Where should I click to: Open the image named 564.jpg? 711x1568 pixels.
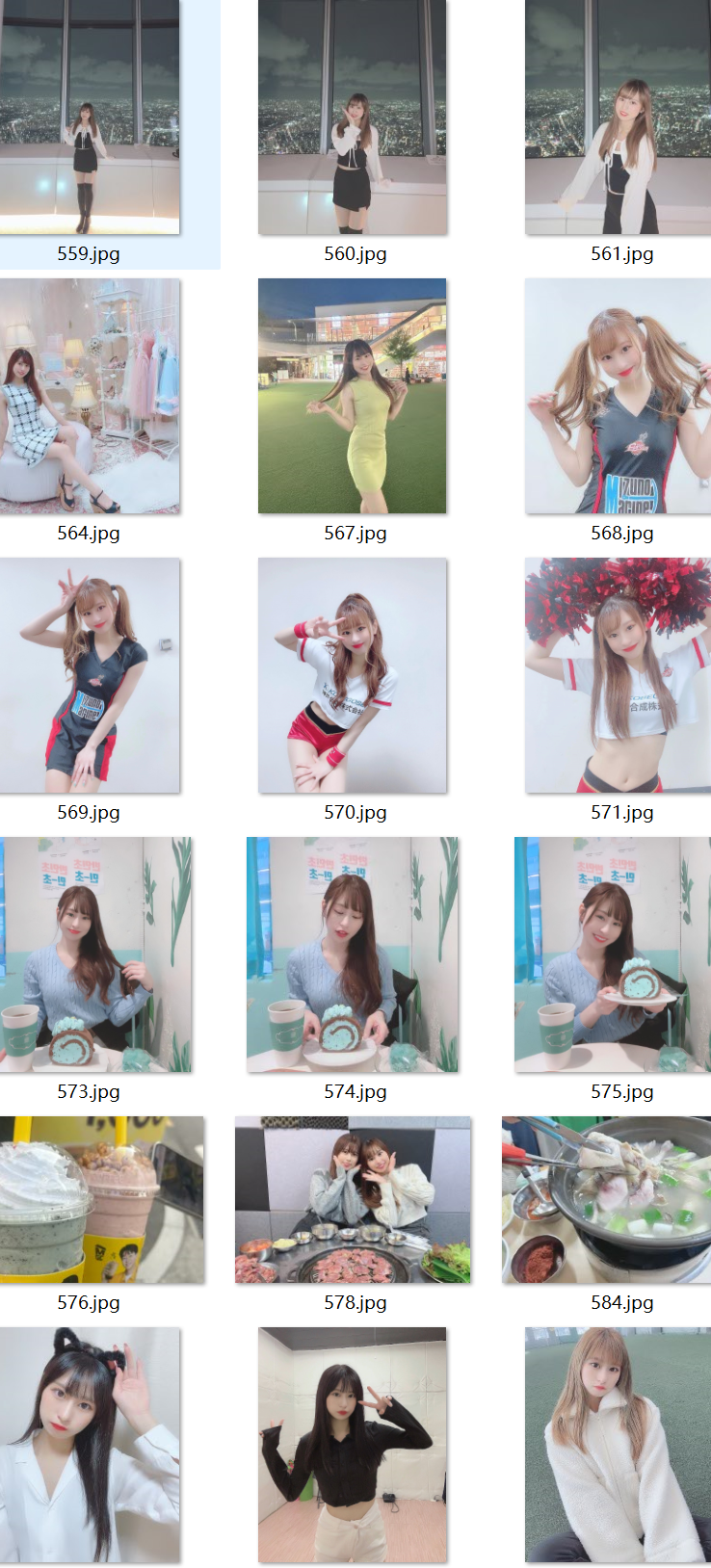click(x=89, y=396)
